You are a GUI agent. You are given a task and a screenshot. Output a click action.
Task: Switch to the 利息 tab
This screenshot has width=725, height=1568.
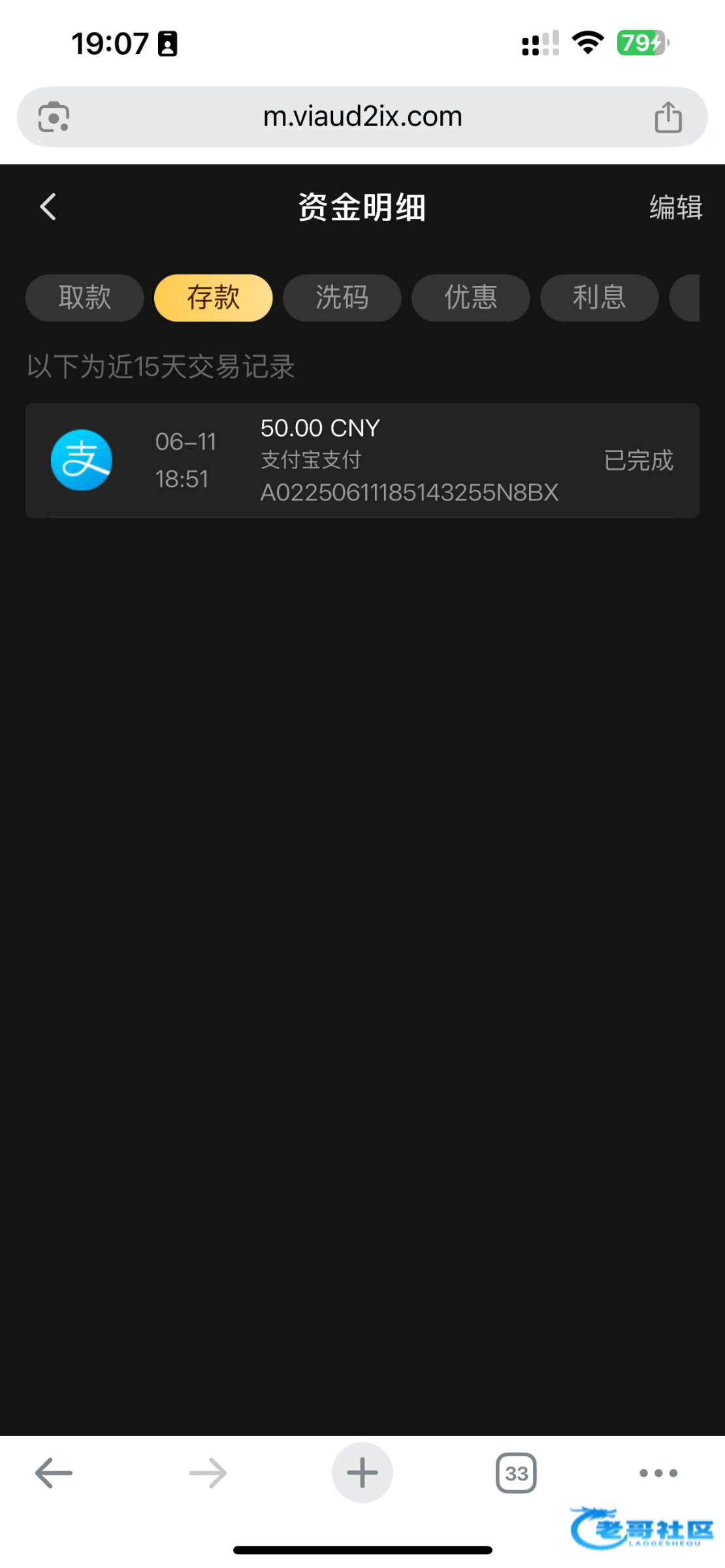(x=599, y=298)
